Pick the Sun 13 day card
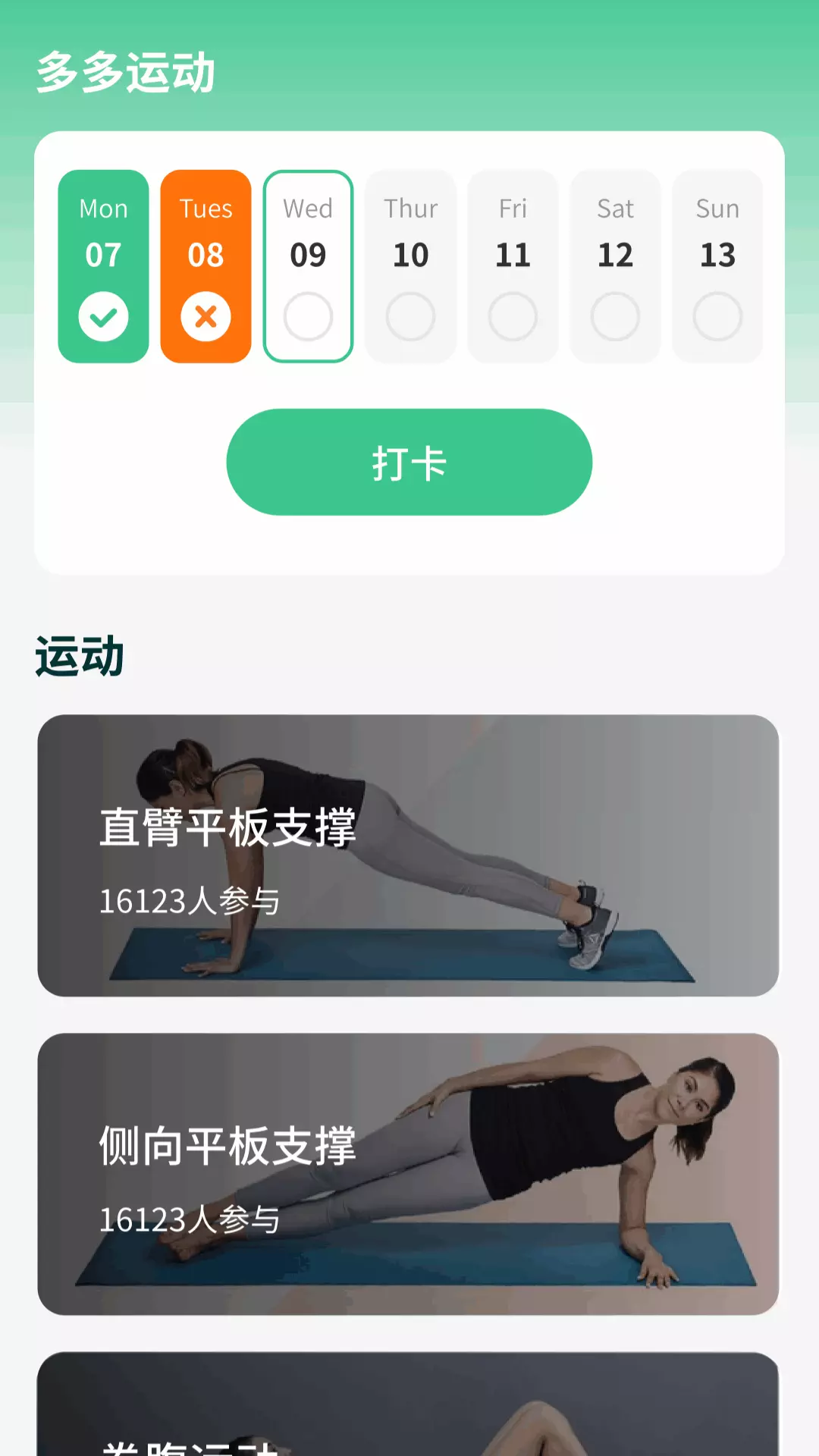819x1456 pixels. pyautogui.click(x=717, y=266)
